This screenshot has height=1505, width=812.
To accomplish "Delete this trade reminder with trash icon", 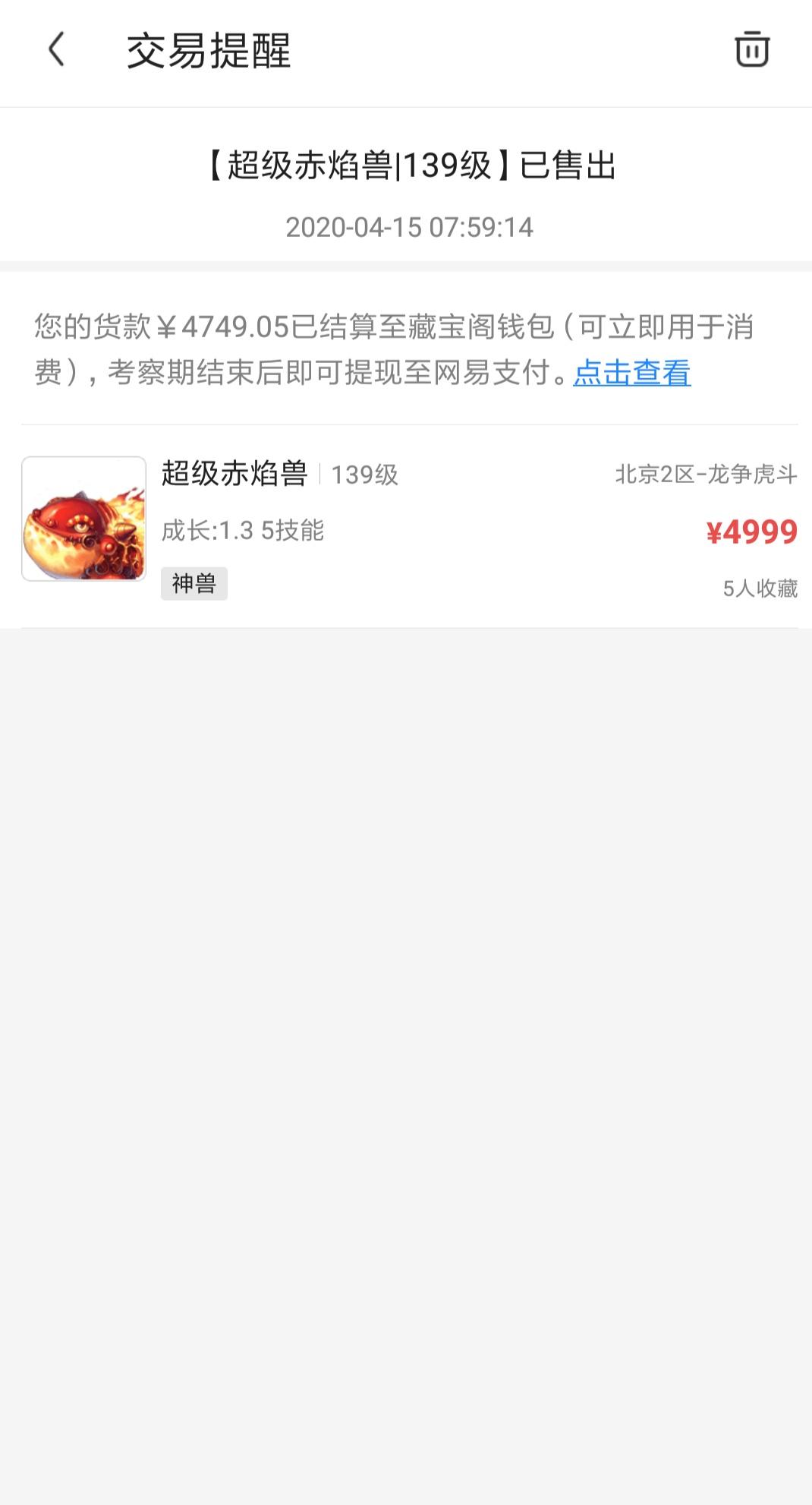I will (x=751, y=50).
